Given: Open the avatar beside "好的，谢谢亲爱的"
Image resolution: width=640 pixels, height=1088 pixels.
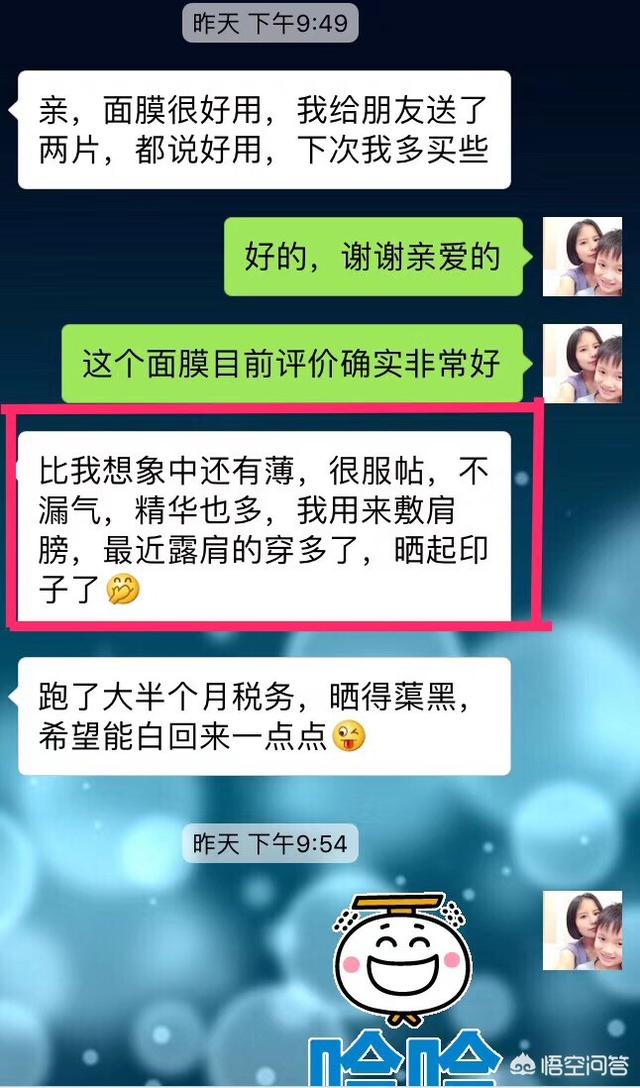Looking at the screenshot, I should [x=582, y=256].
